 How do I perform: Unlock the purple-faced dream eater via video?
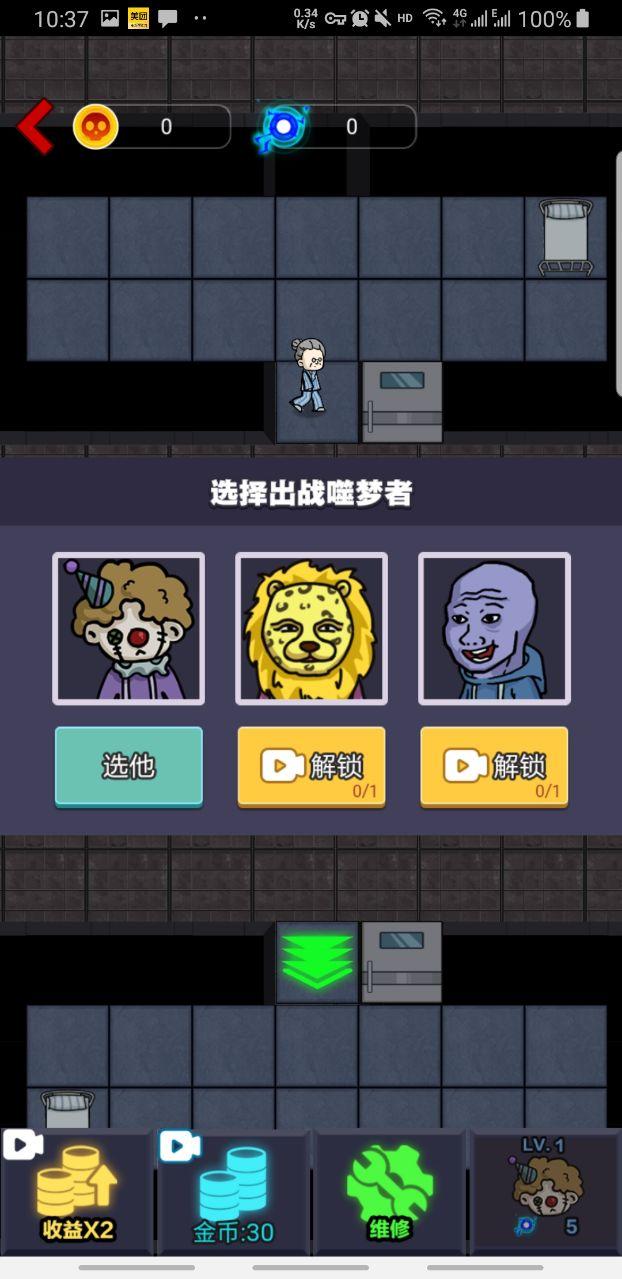(x=494, y=766)
